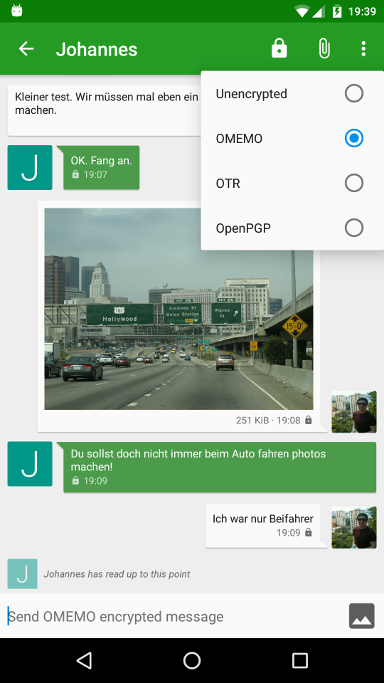
Task: Tap the system home button
Action: pos(192,660)
